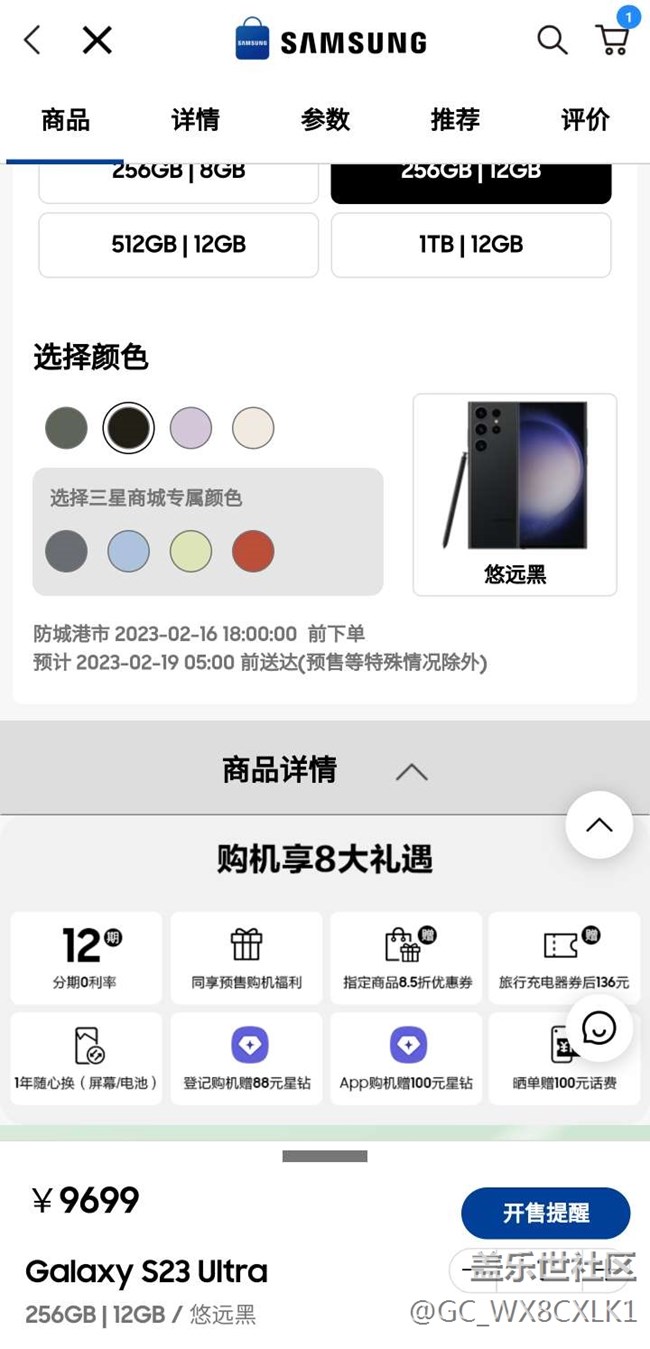Switch to the 评价 tab

pyautogui.click(x=585, y=120)
